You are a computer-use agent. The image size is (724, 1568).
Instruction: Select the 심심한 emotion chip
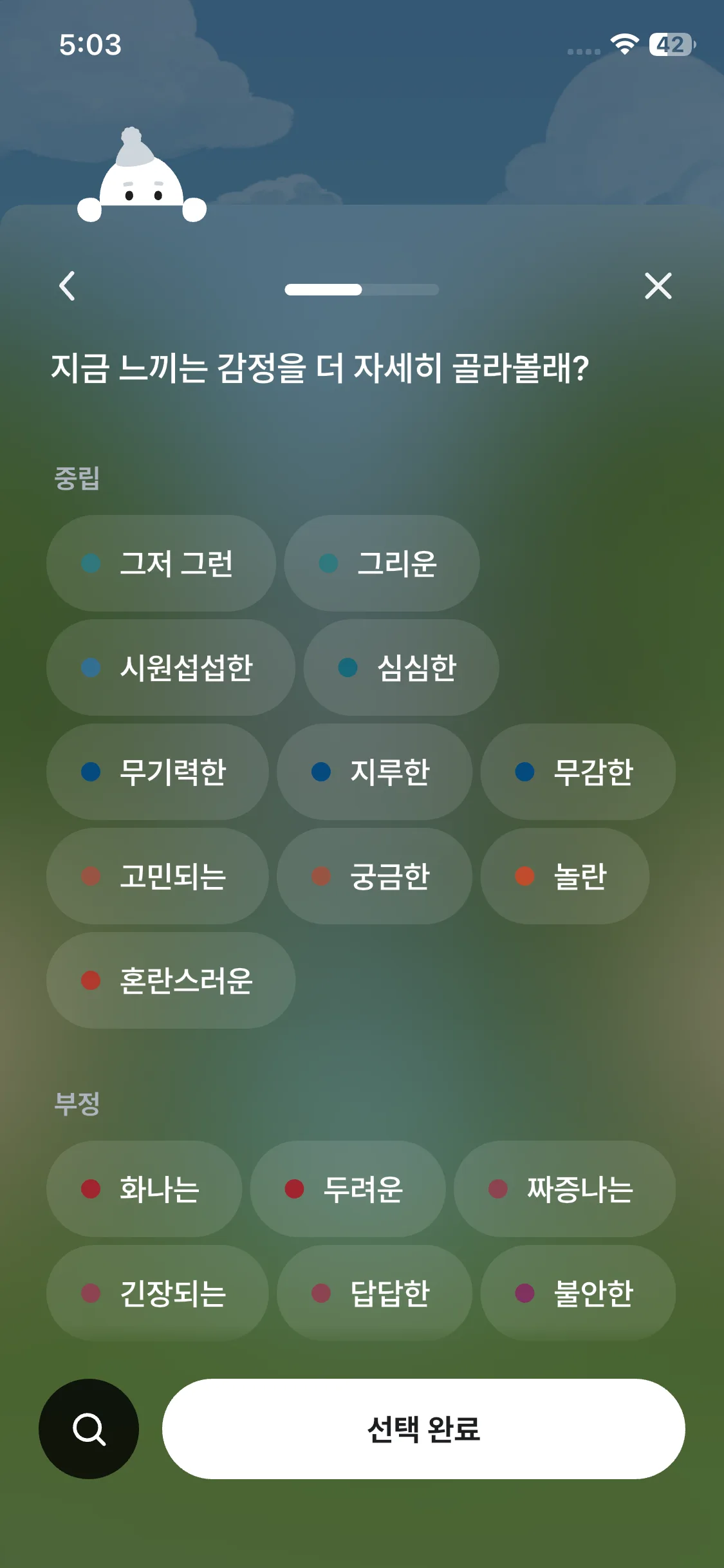401,667
